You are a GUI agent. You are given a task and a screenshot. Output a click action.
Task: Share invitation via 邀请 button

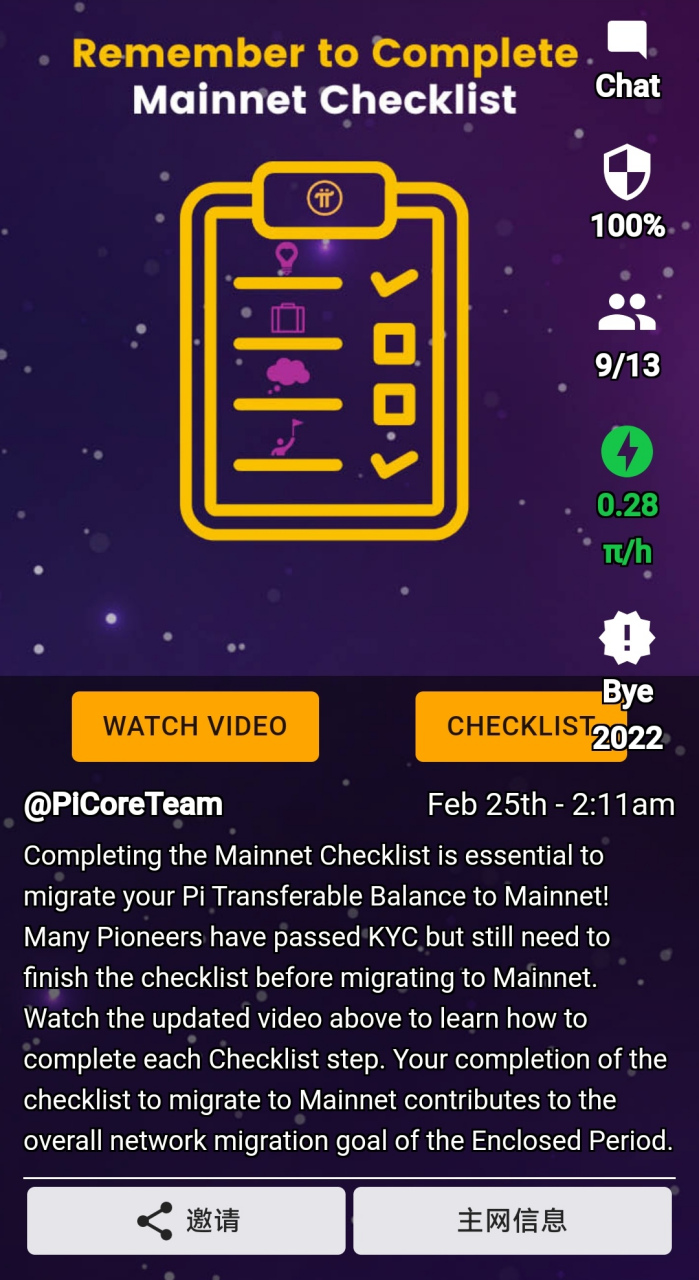186,1221
